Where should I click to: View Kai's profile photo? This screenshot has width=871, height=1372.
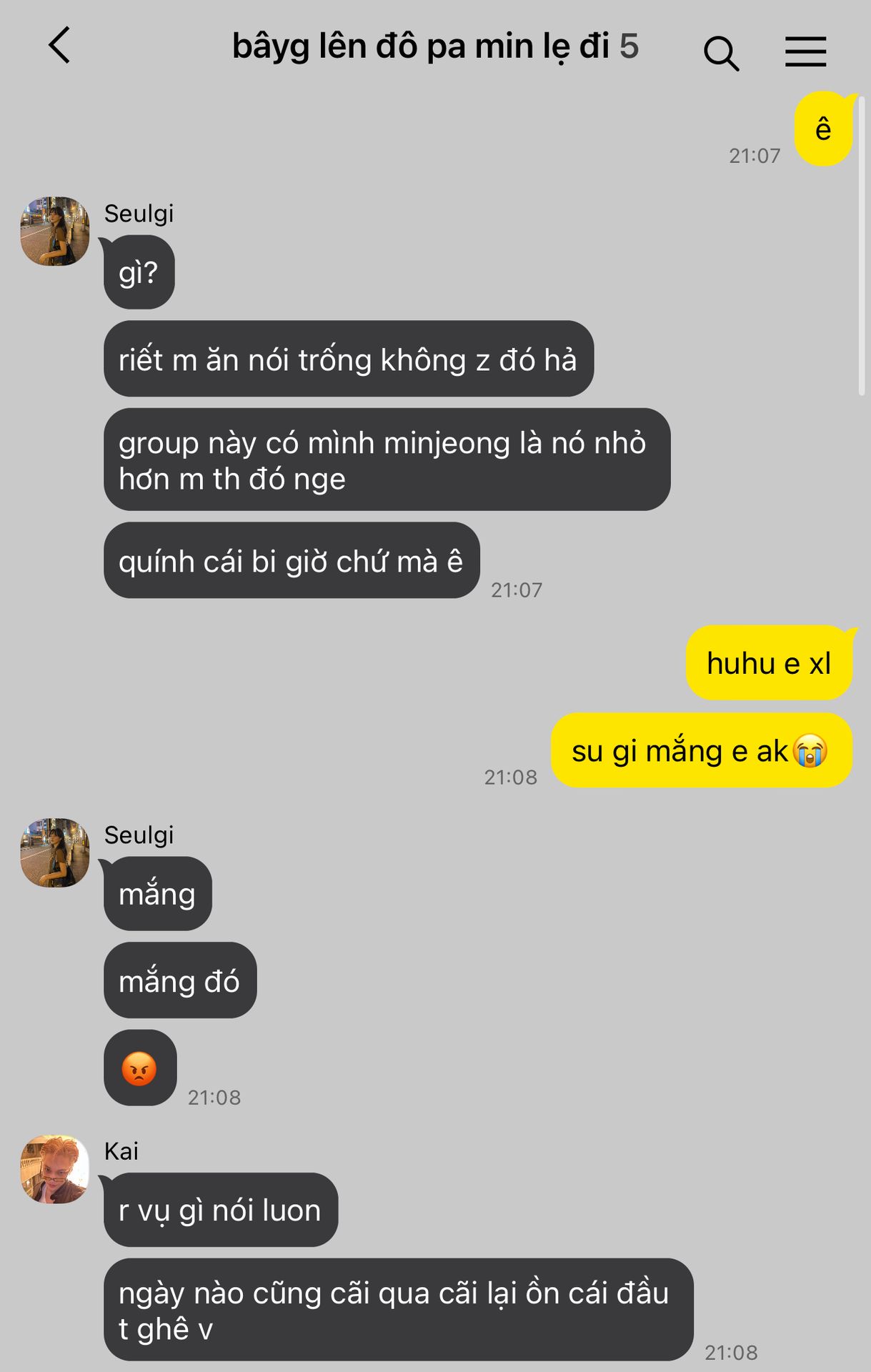pyautogui.click(x=55, y=1169)
